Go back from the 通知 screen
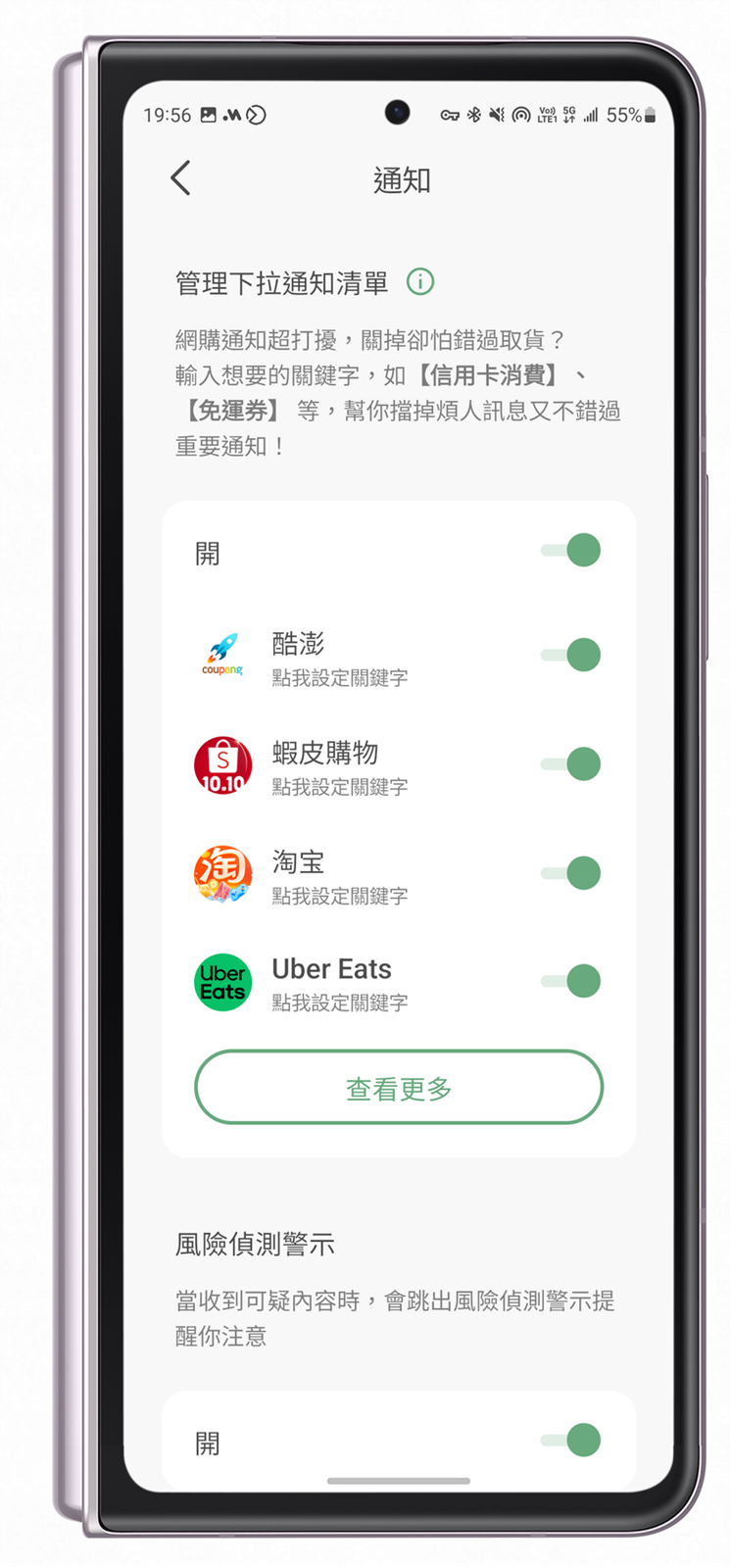 [x=180, y=178]
